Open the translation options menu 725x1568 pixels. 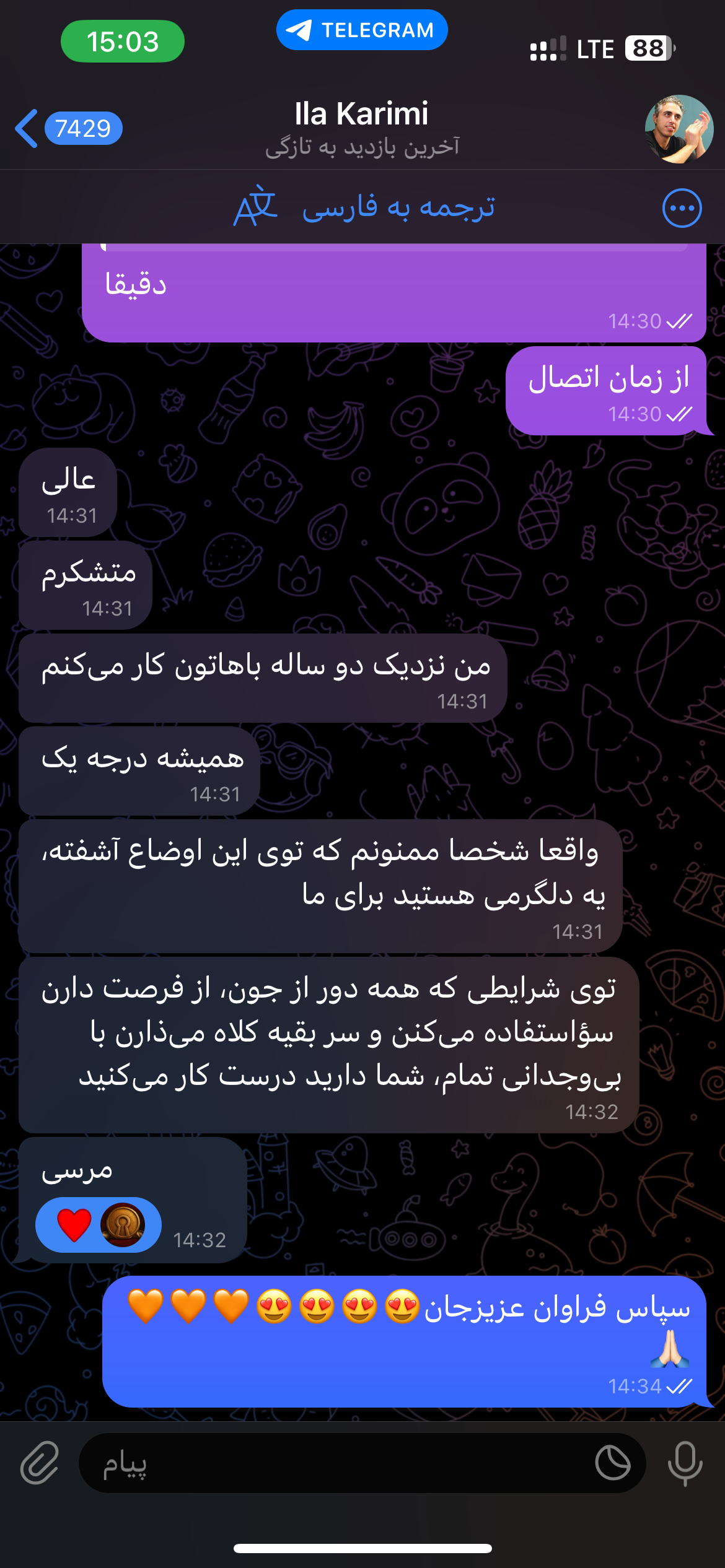pos(682,208)
